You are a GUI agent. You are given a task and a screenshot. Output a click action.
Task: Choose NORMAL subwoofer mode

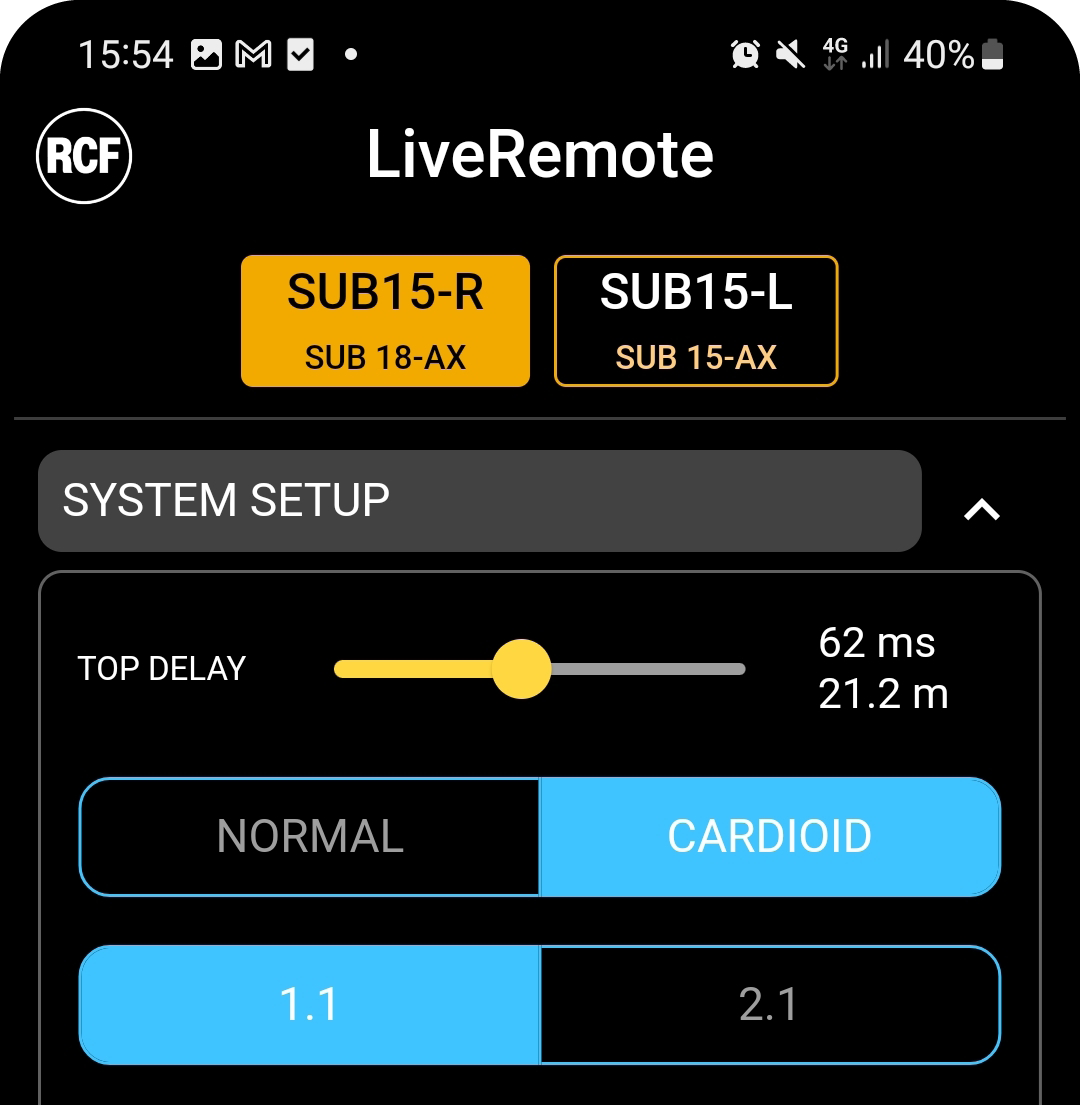[x=310, y=836]
